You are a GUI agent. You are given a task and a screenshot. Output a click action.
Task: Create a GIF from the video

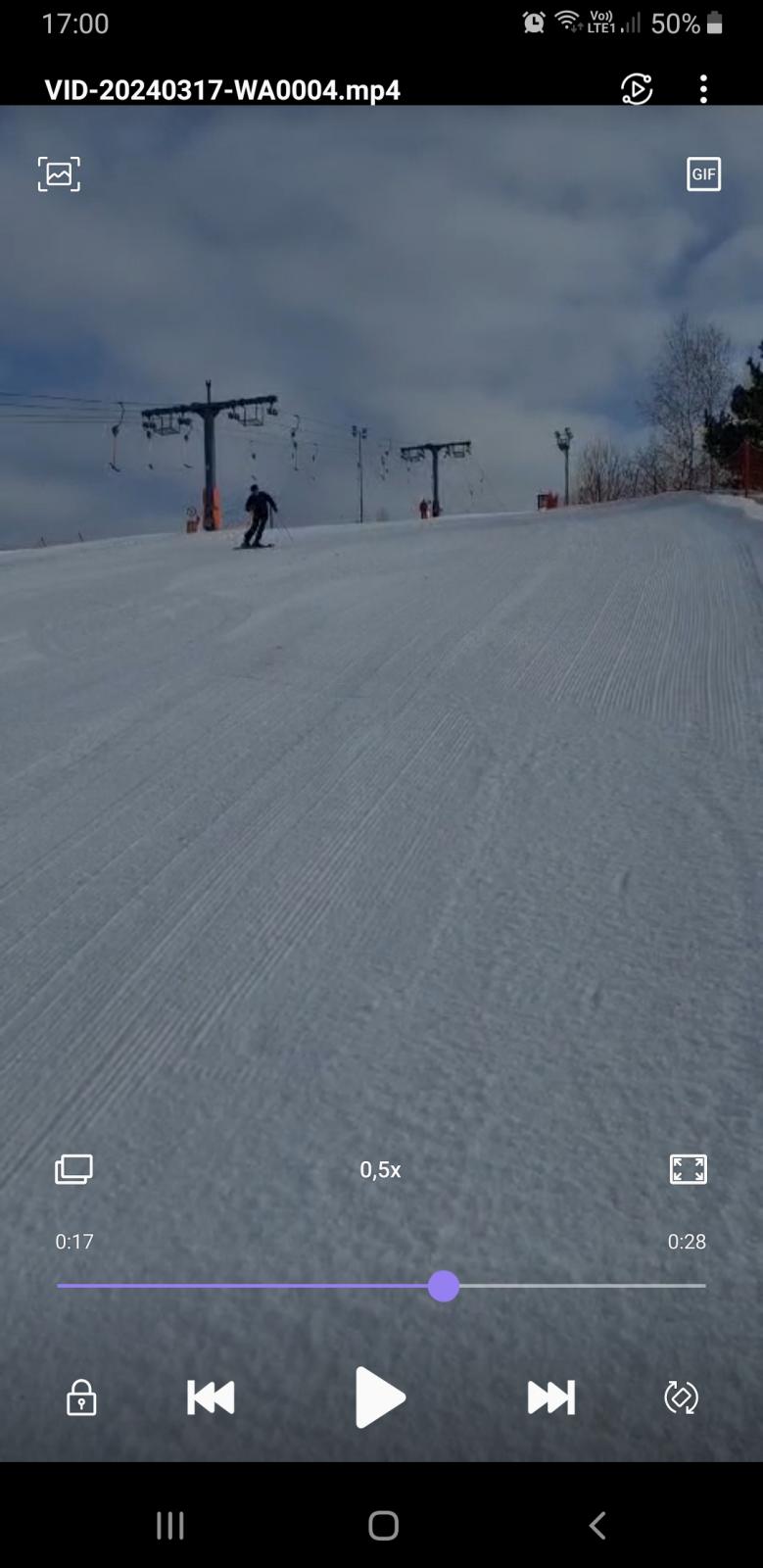pos(703,174)
